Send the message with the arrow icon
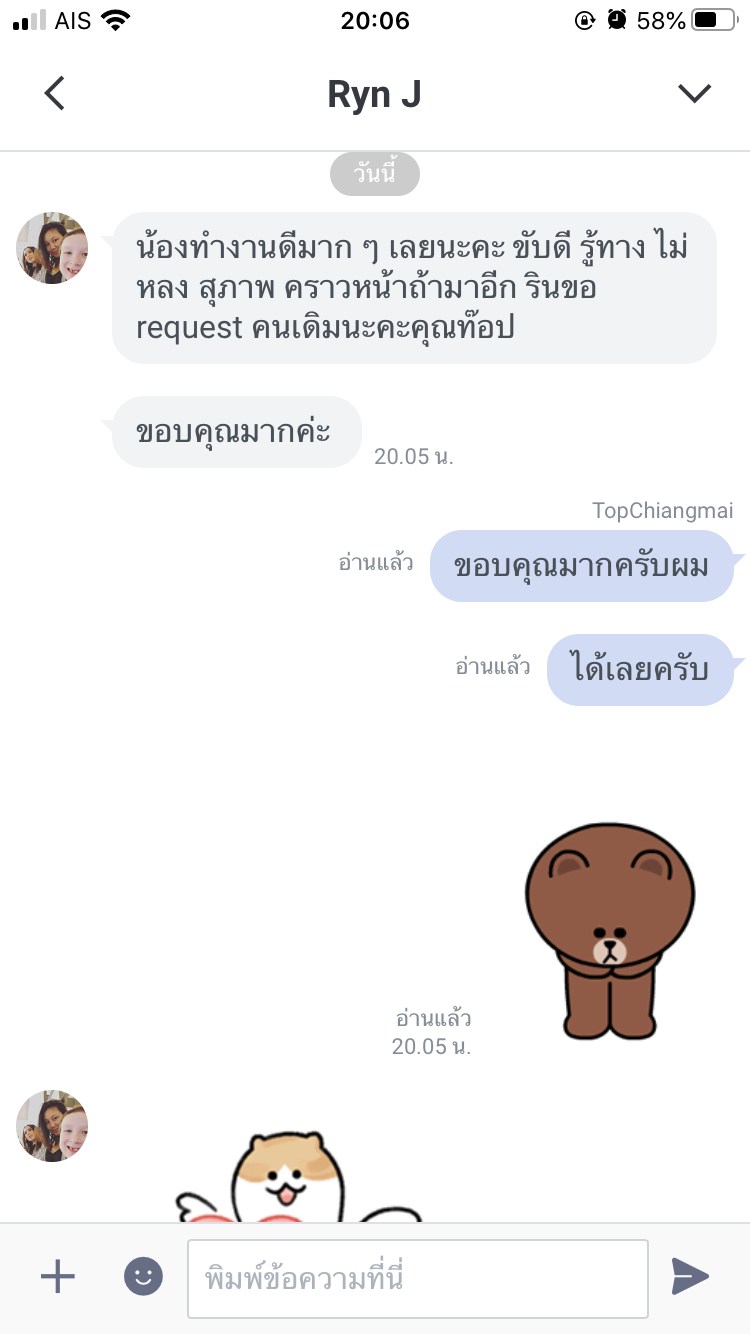 (x=690, y=1276)
